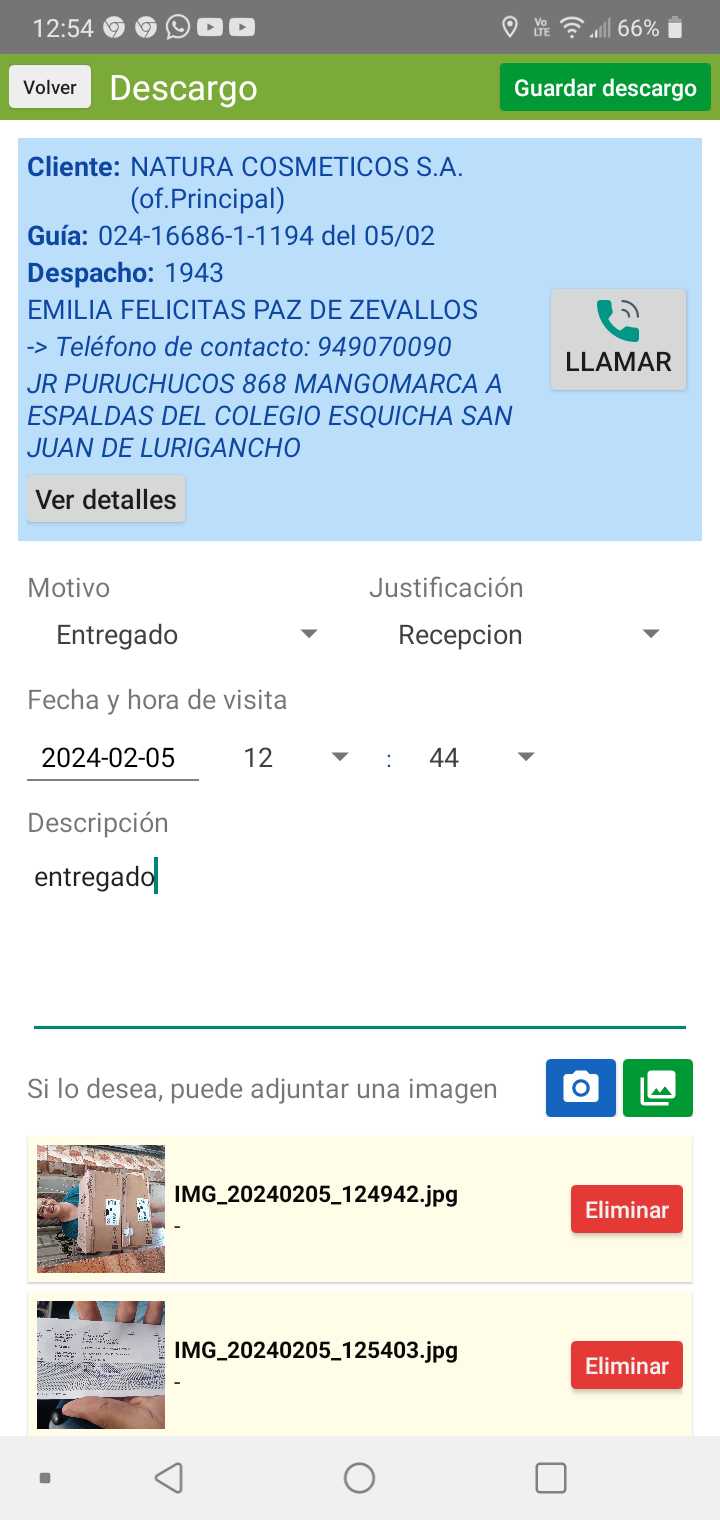Save with Guardar descargo
Screen dimensions: 720x1520
coord(605,88)
